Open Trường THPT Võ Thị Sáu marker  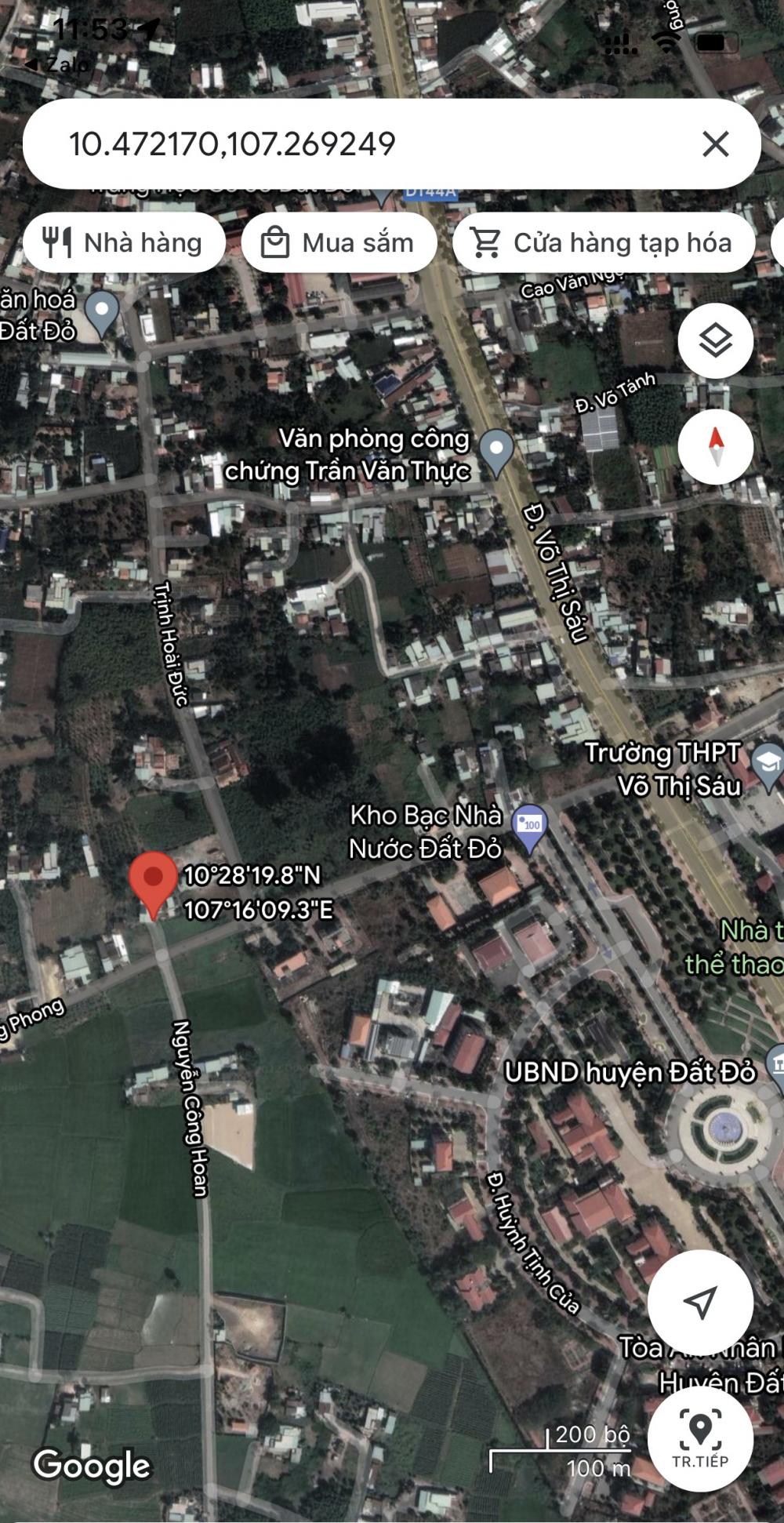pyautogui.click(x=767, y=768)
